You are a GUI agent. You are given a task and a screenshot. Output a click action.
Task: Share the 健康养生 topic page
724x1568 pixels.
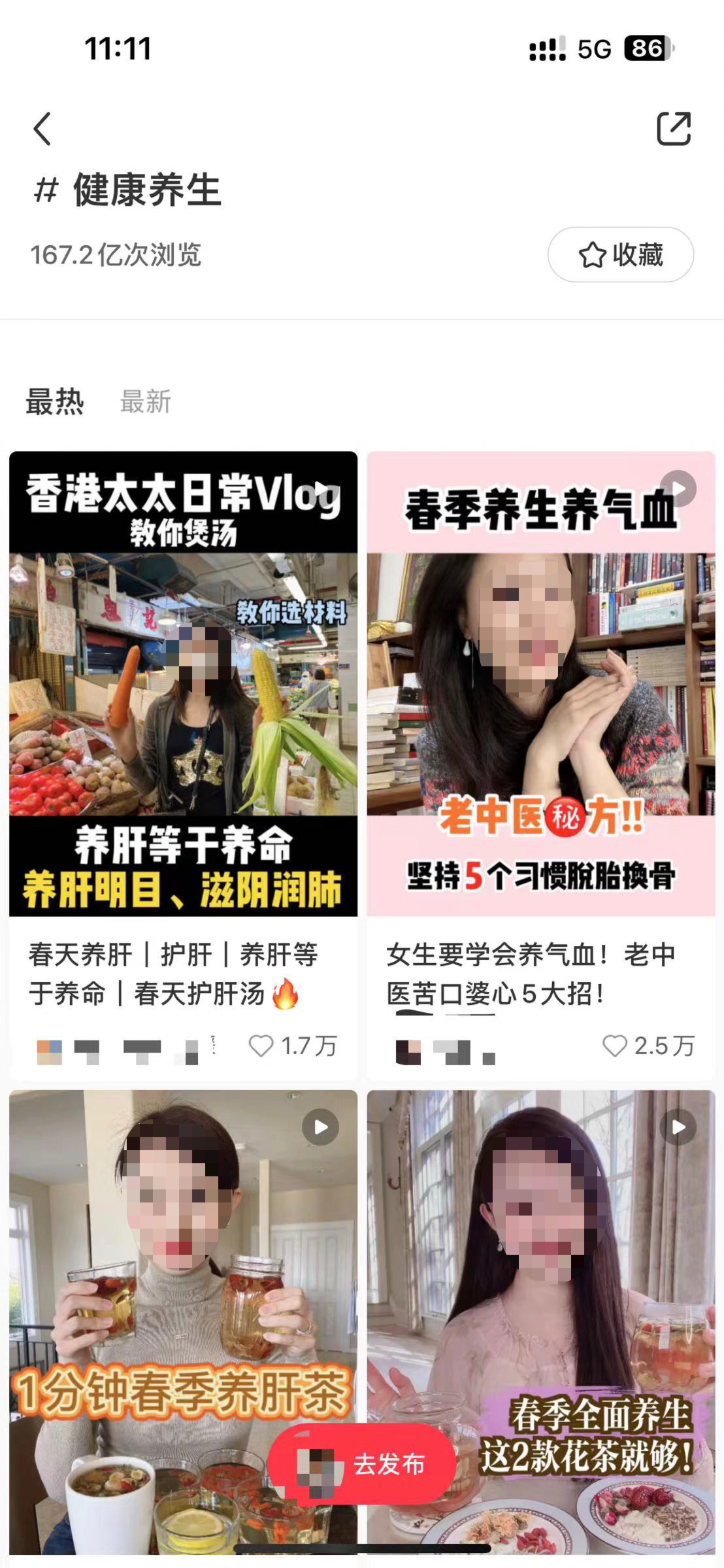673,128
